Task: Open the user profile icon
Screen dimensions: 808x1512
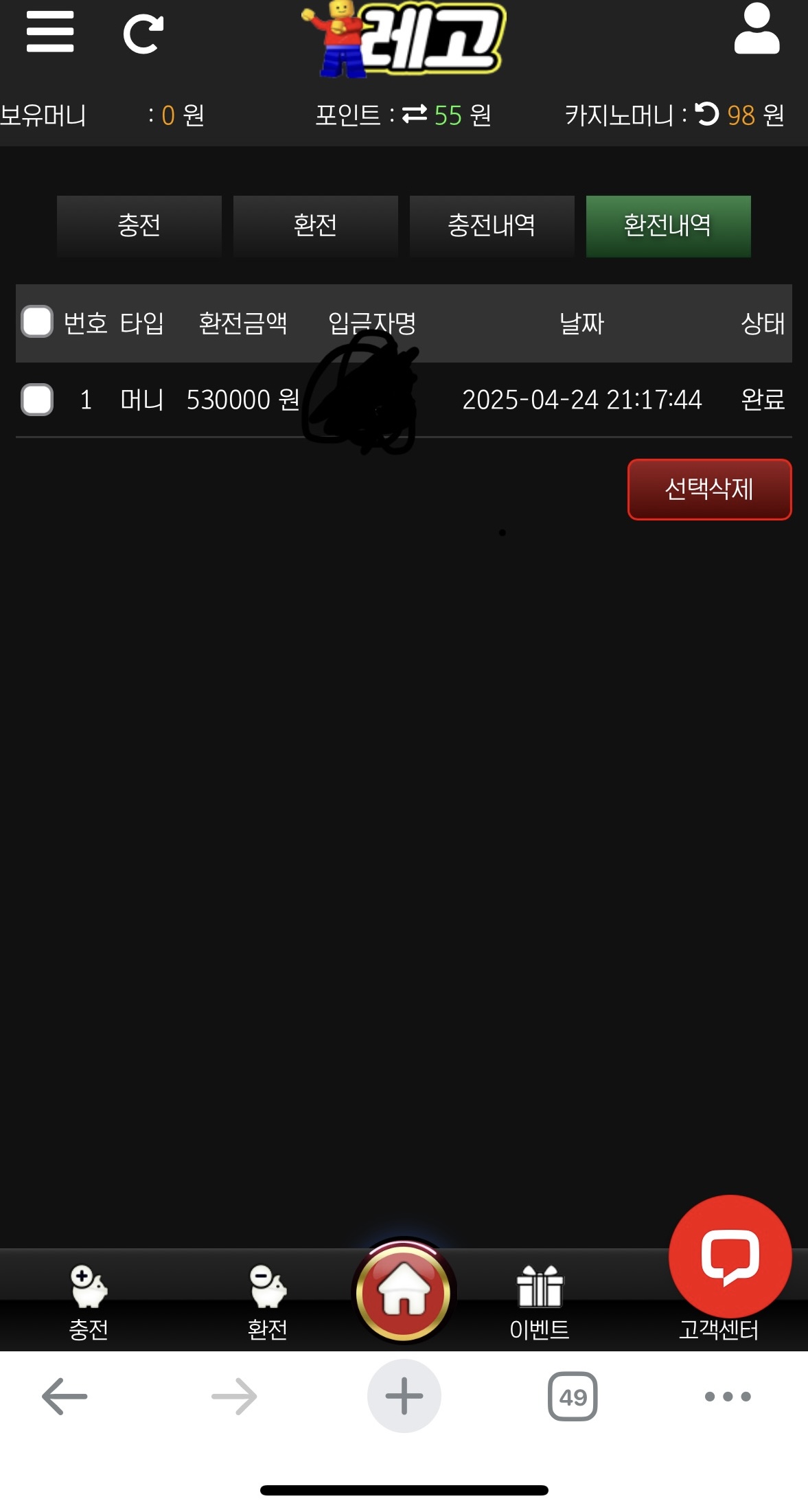Action: pyautogui.click(x=757, y=30)
